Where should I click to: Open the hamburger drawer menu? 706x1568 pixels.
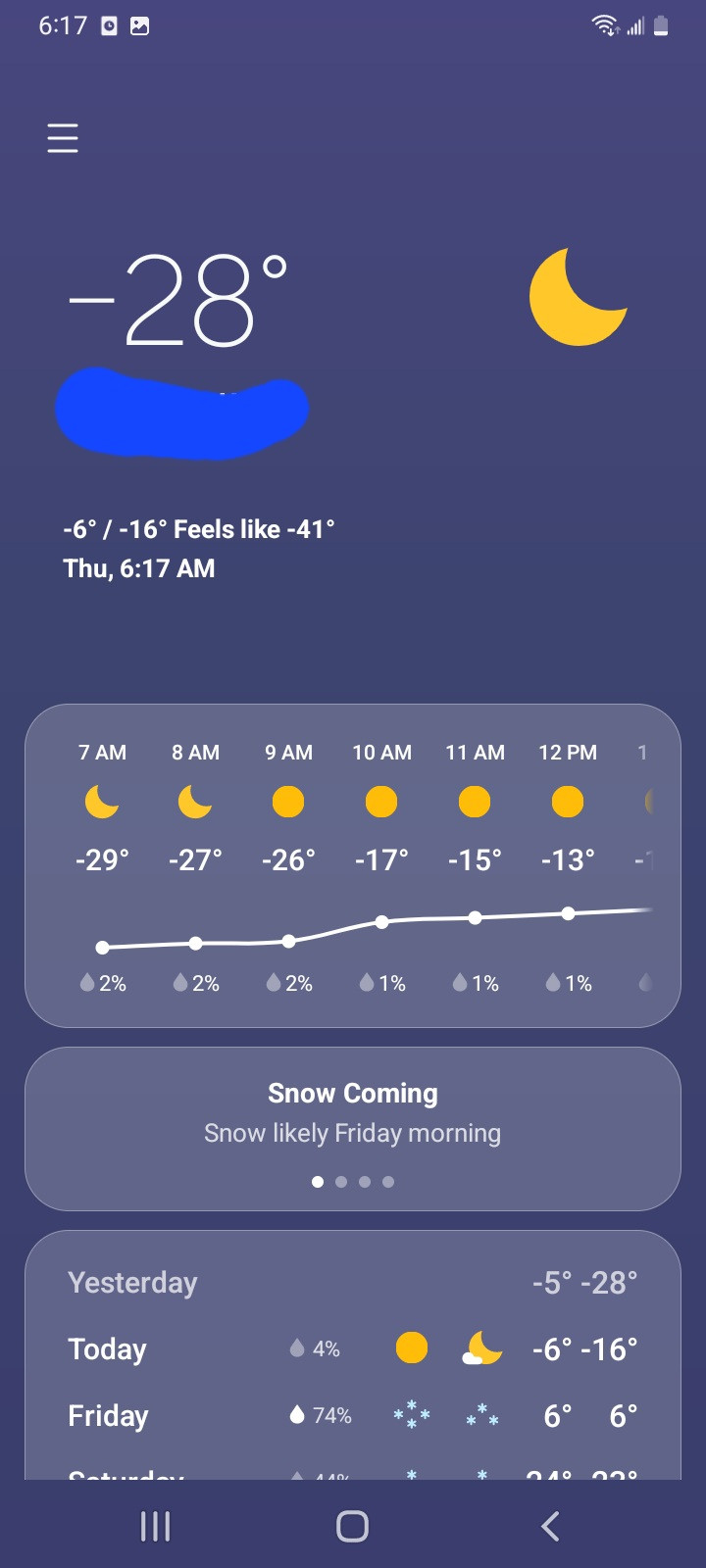(x=63, y=138)
